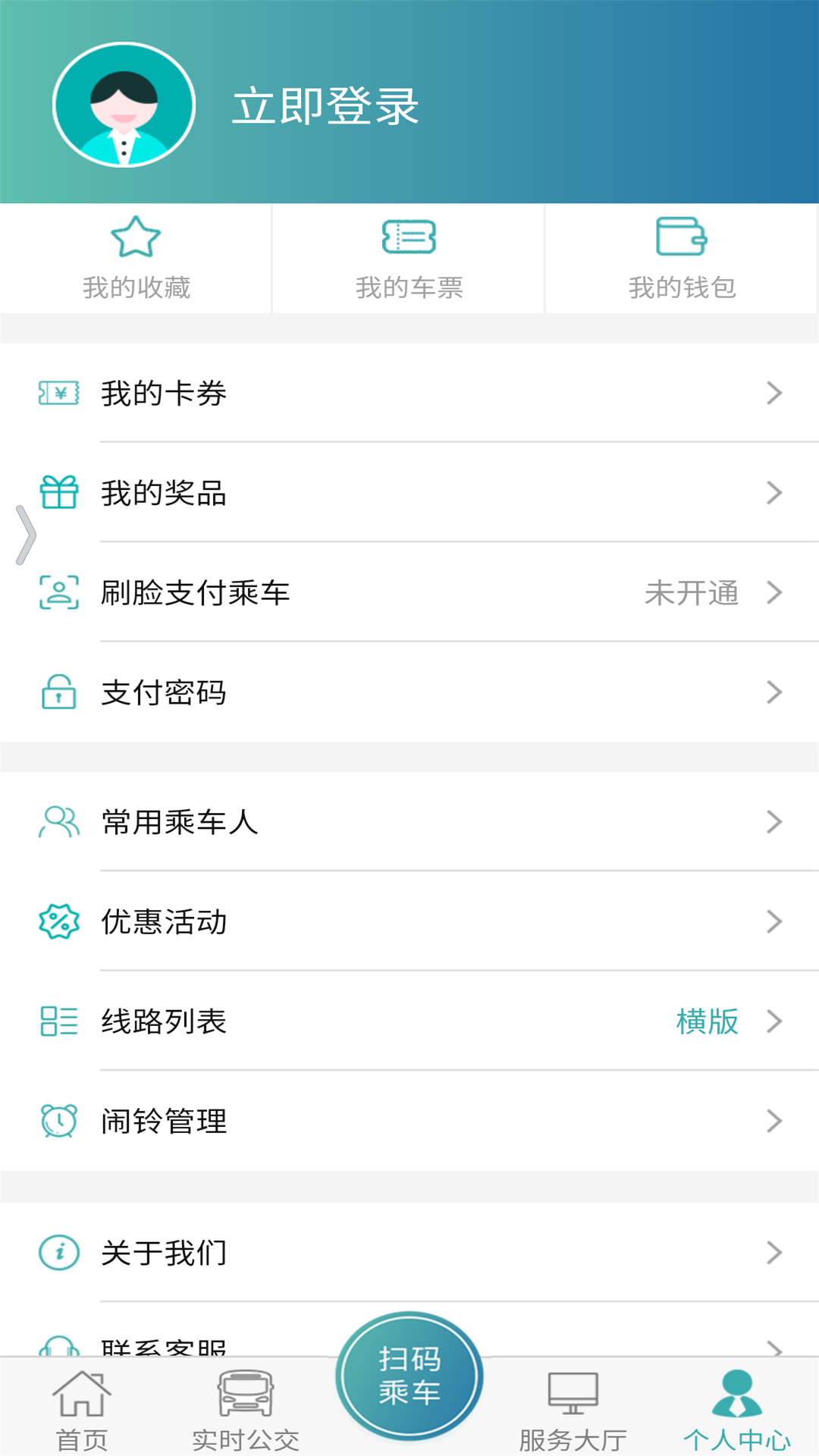Tap the ticket icon for 我的车票

[408, 238]
